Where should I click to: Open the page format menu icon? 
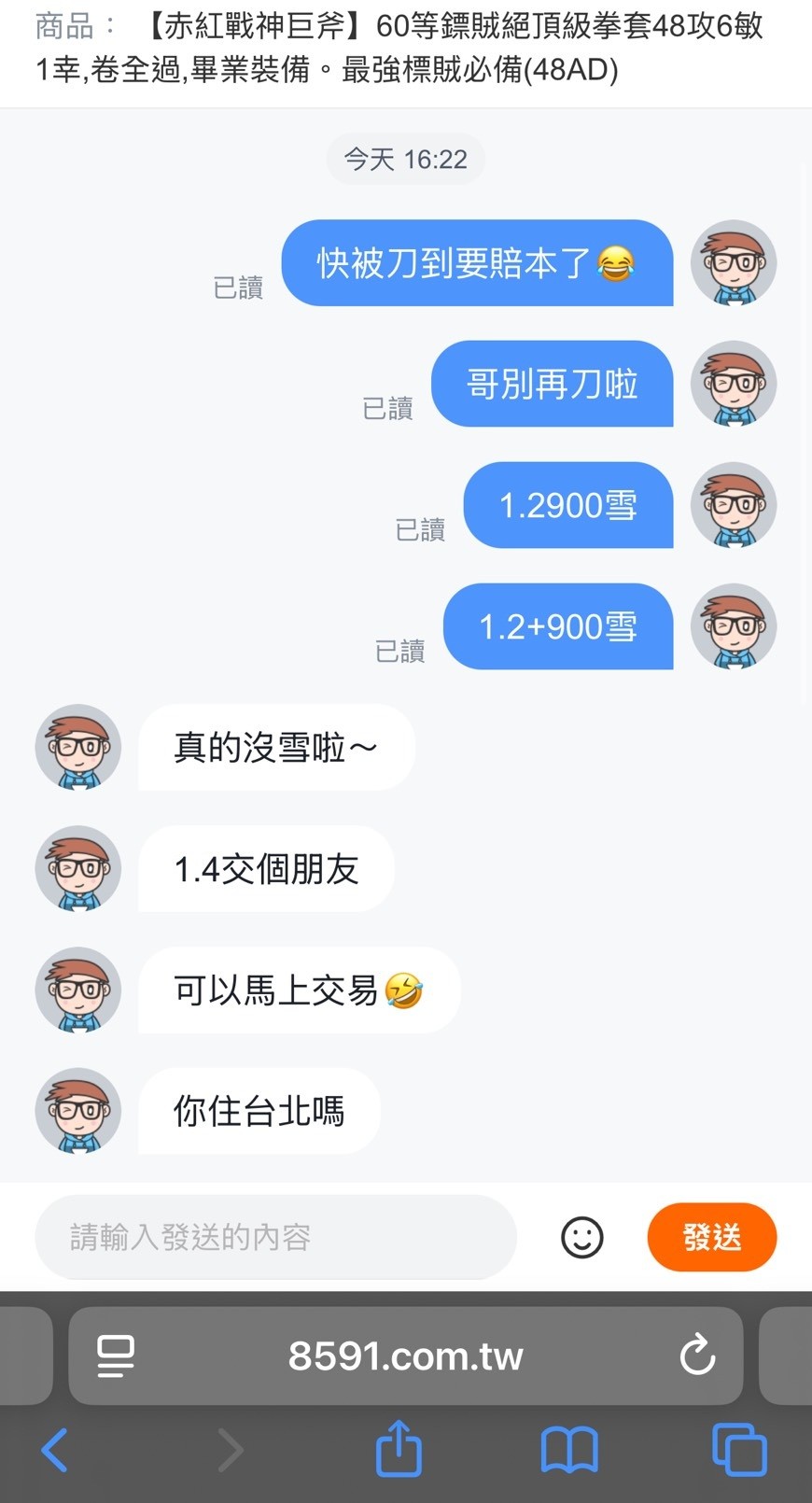click(116, 1356)
